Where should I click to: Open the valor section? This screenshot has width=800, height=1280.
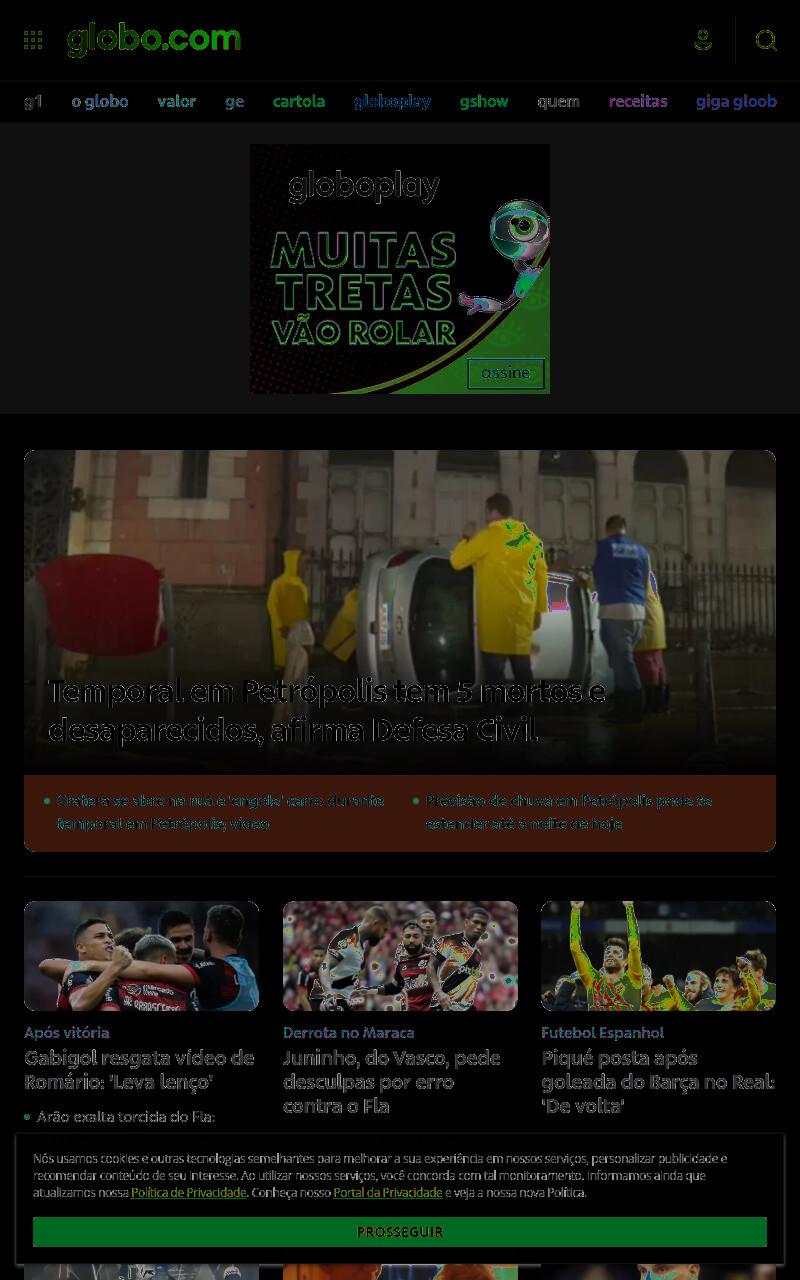[176, 101]
